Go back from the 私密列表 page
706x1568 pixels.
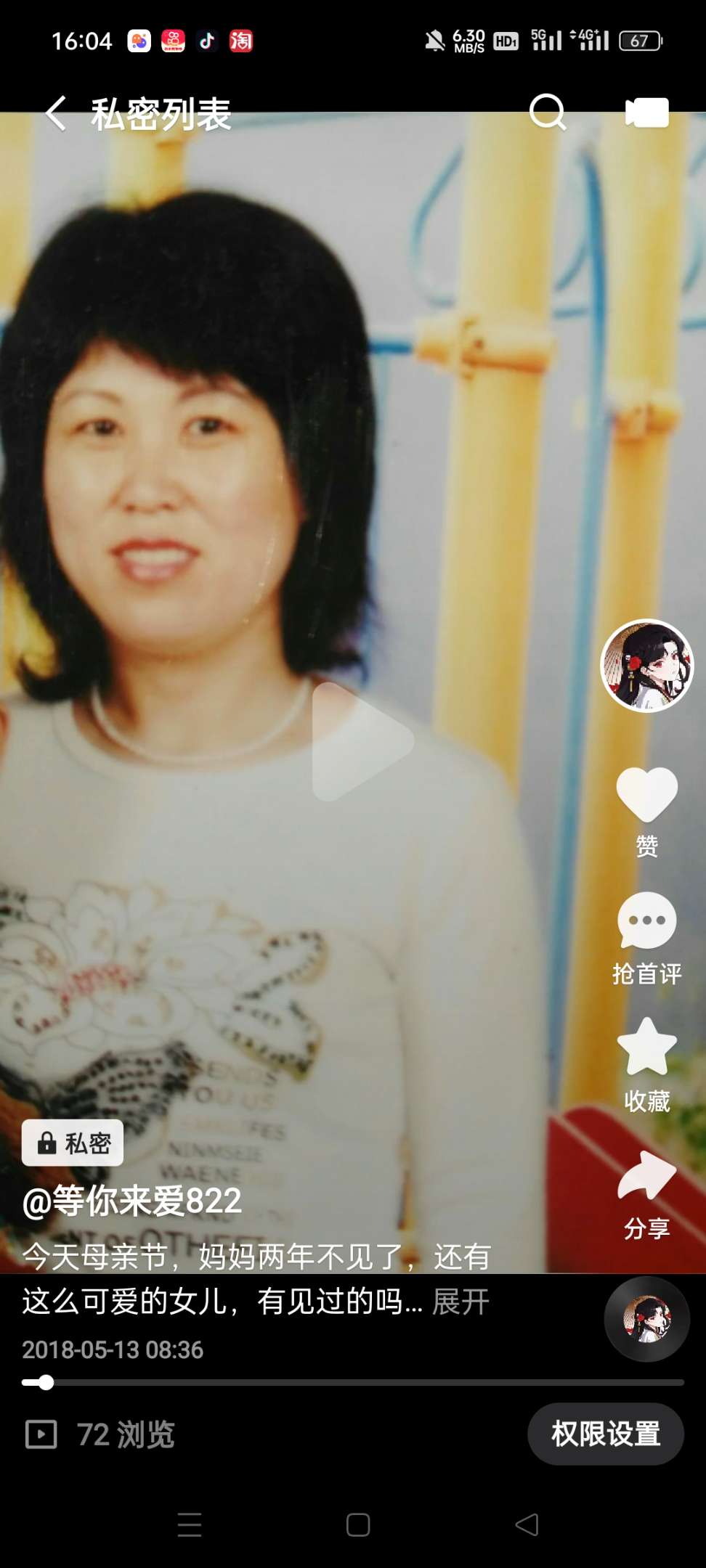click(x=56, y=113)
